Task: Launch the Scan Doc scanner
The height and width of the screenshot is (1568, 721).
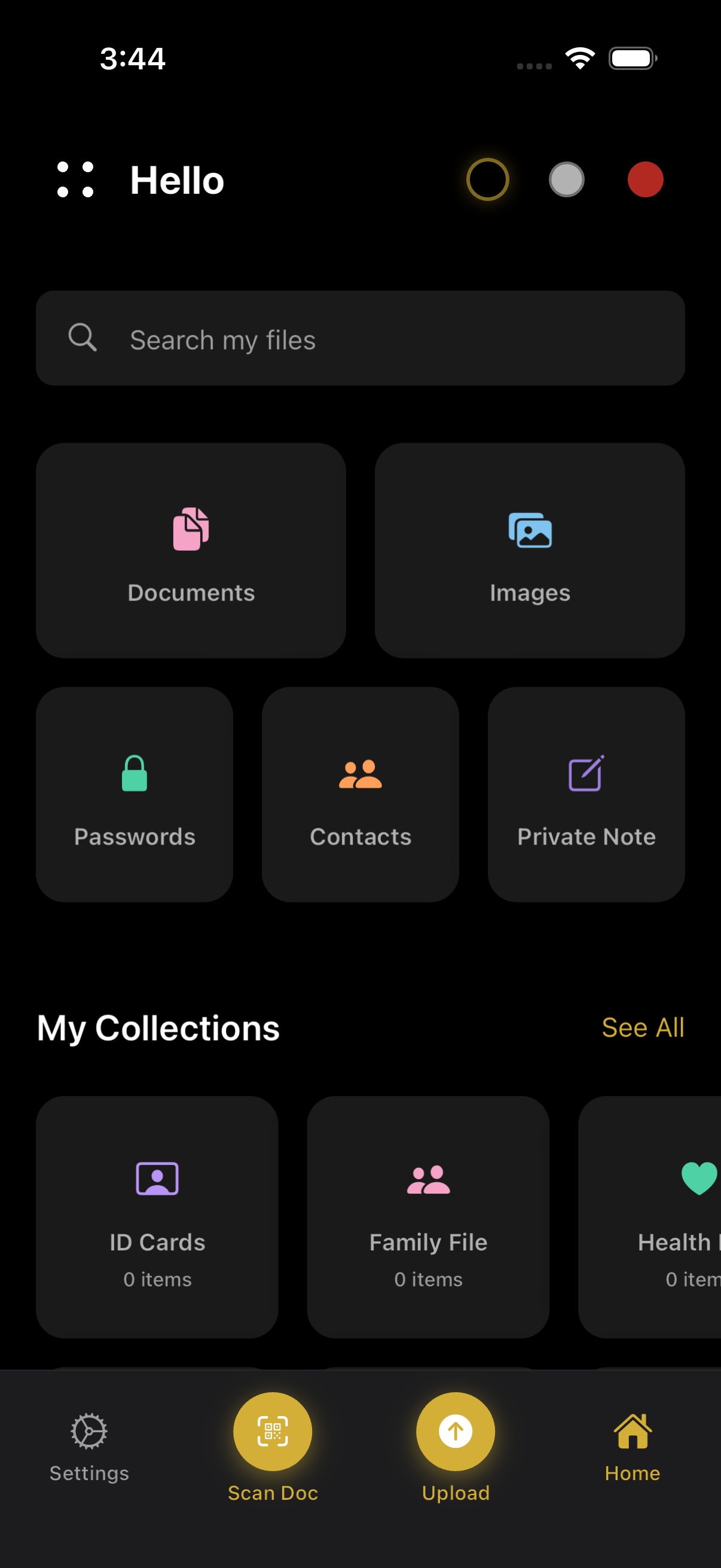Action: point(273,1432)
